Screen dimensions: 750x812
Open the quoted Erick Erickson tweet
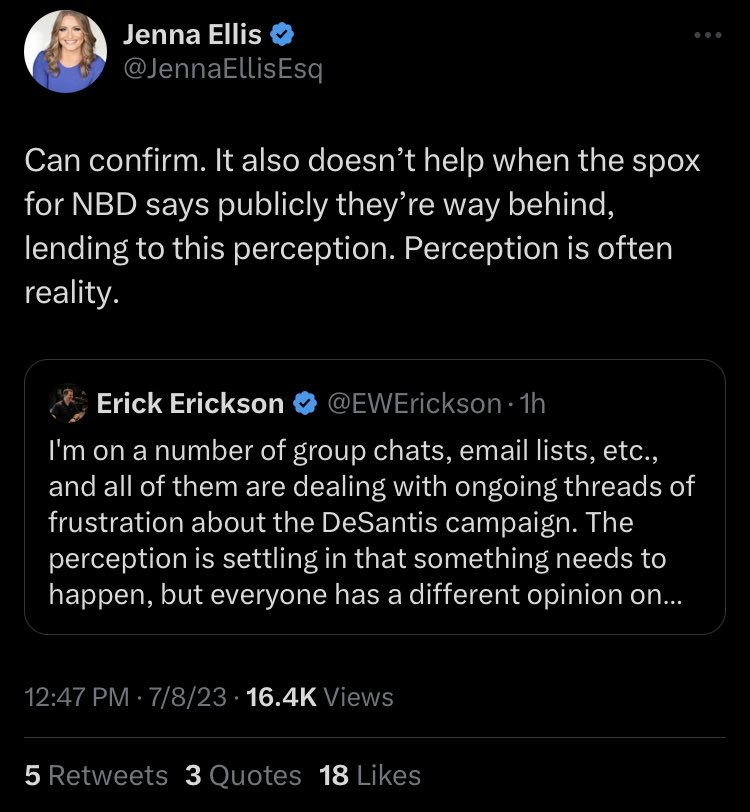point(374,520)
